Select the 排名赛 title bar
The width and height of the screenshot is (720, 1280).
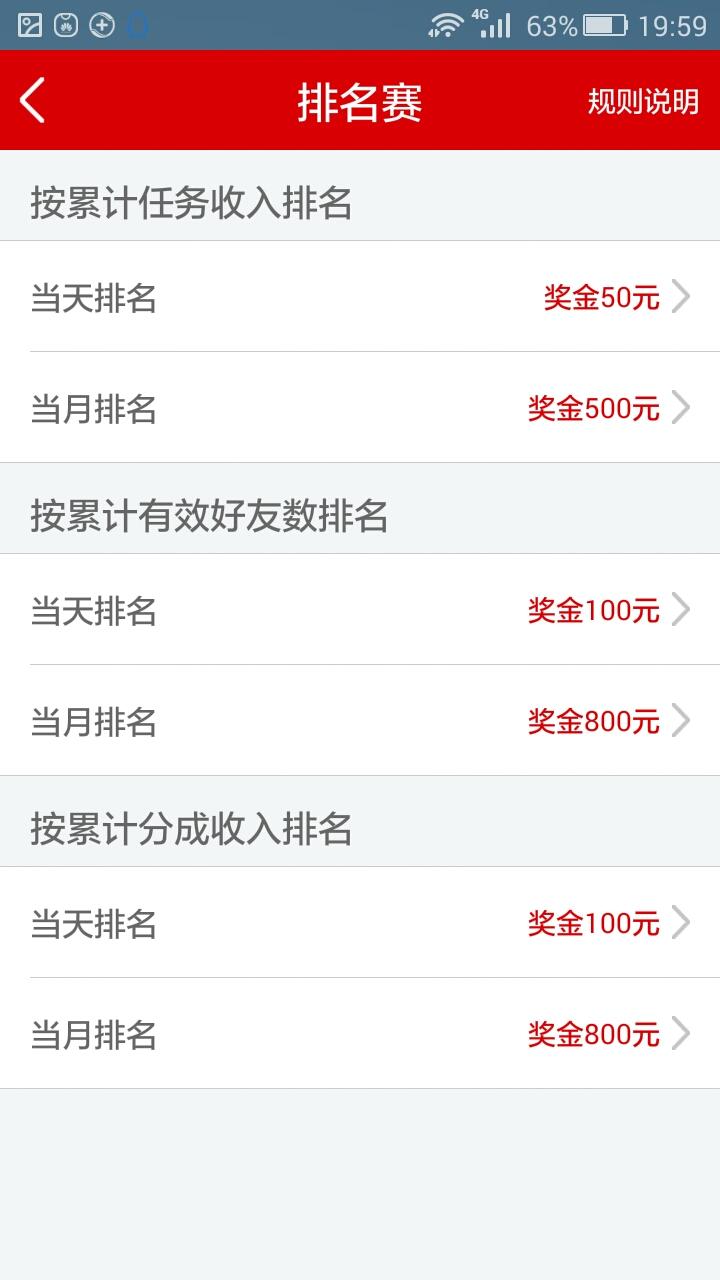click(360, 101)
